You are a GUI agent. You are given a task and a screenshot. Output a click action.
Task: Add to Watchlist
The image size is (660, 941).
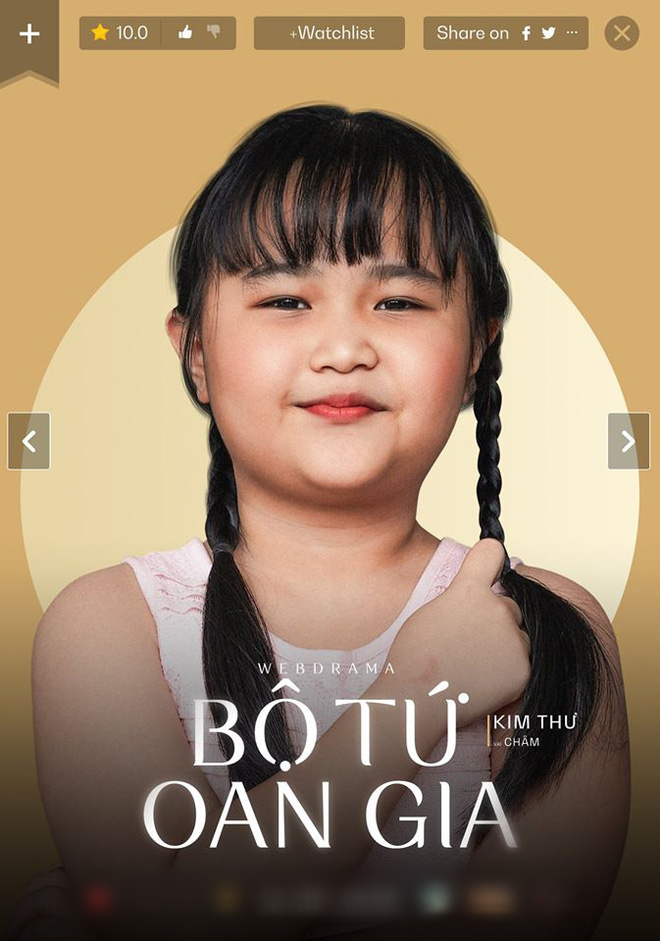click(x=329, y=33)
